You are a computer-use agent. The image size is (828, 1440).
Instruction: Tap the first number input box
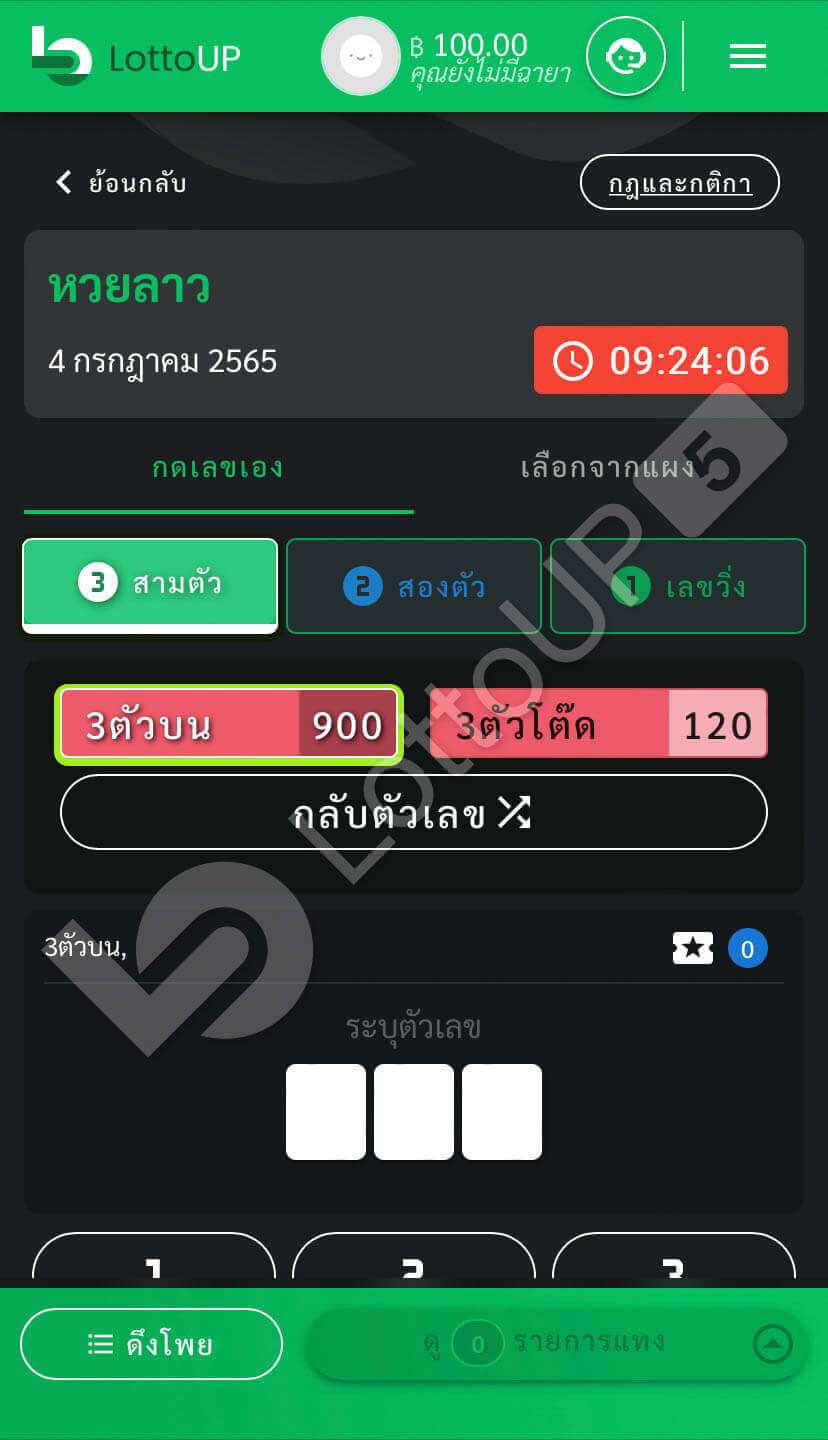coord(326,1112)
